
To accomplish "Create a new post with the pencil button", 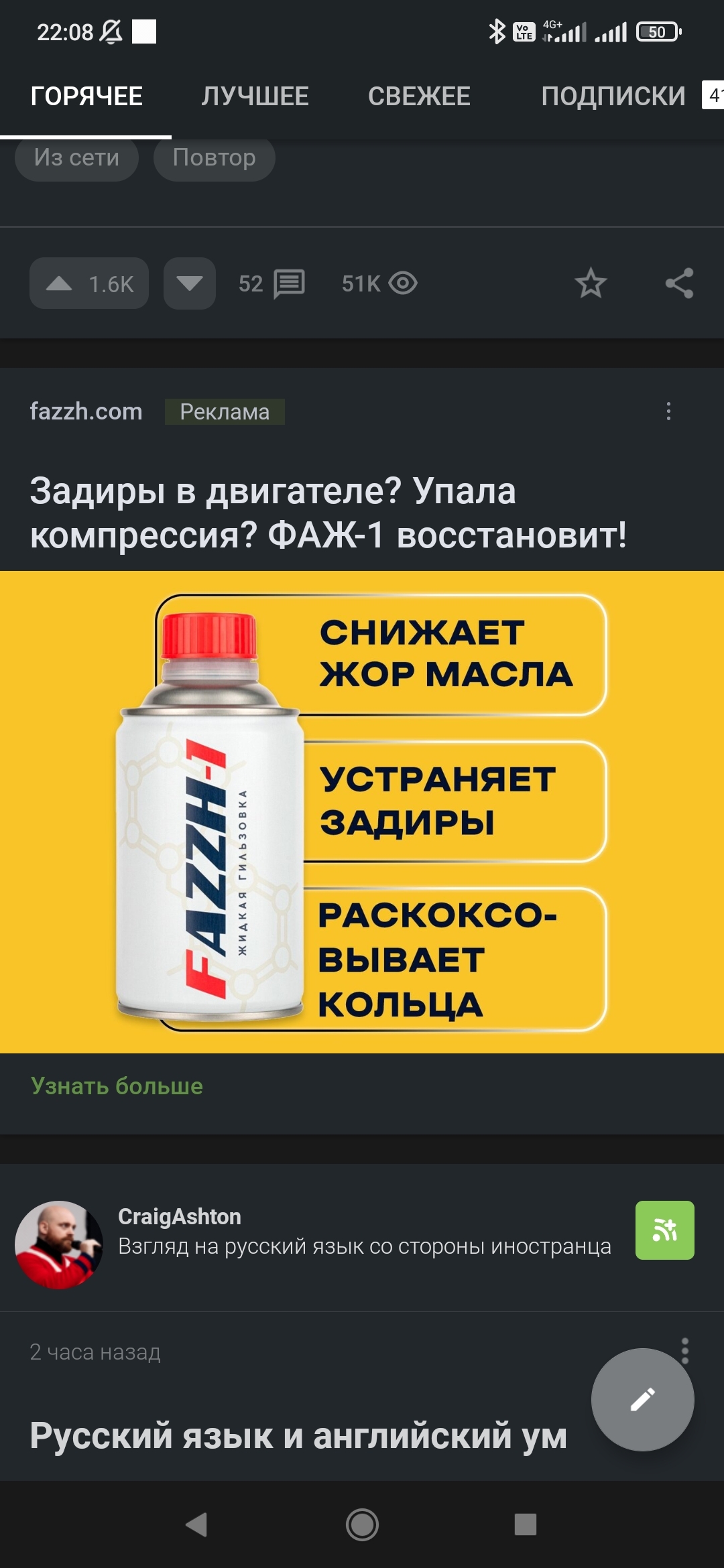I will [642, 1400].
